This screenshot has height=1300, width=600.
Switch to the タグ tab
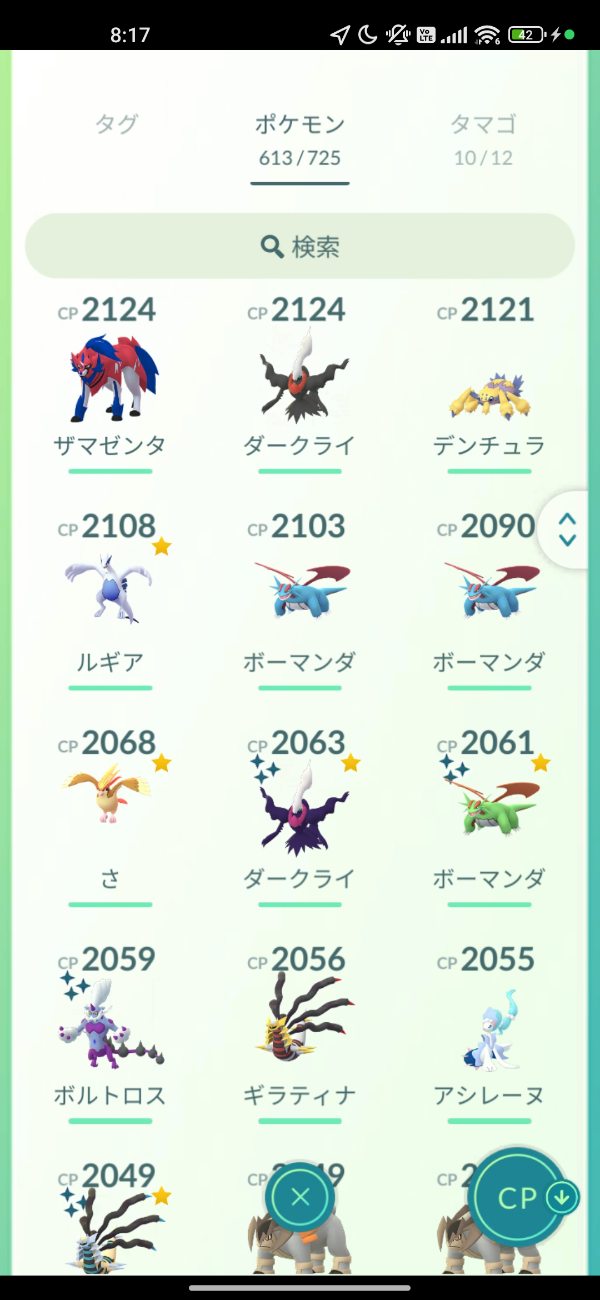pos(116,125)
